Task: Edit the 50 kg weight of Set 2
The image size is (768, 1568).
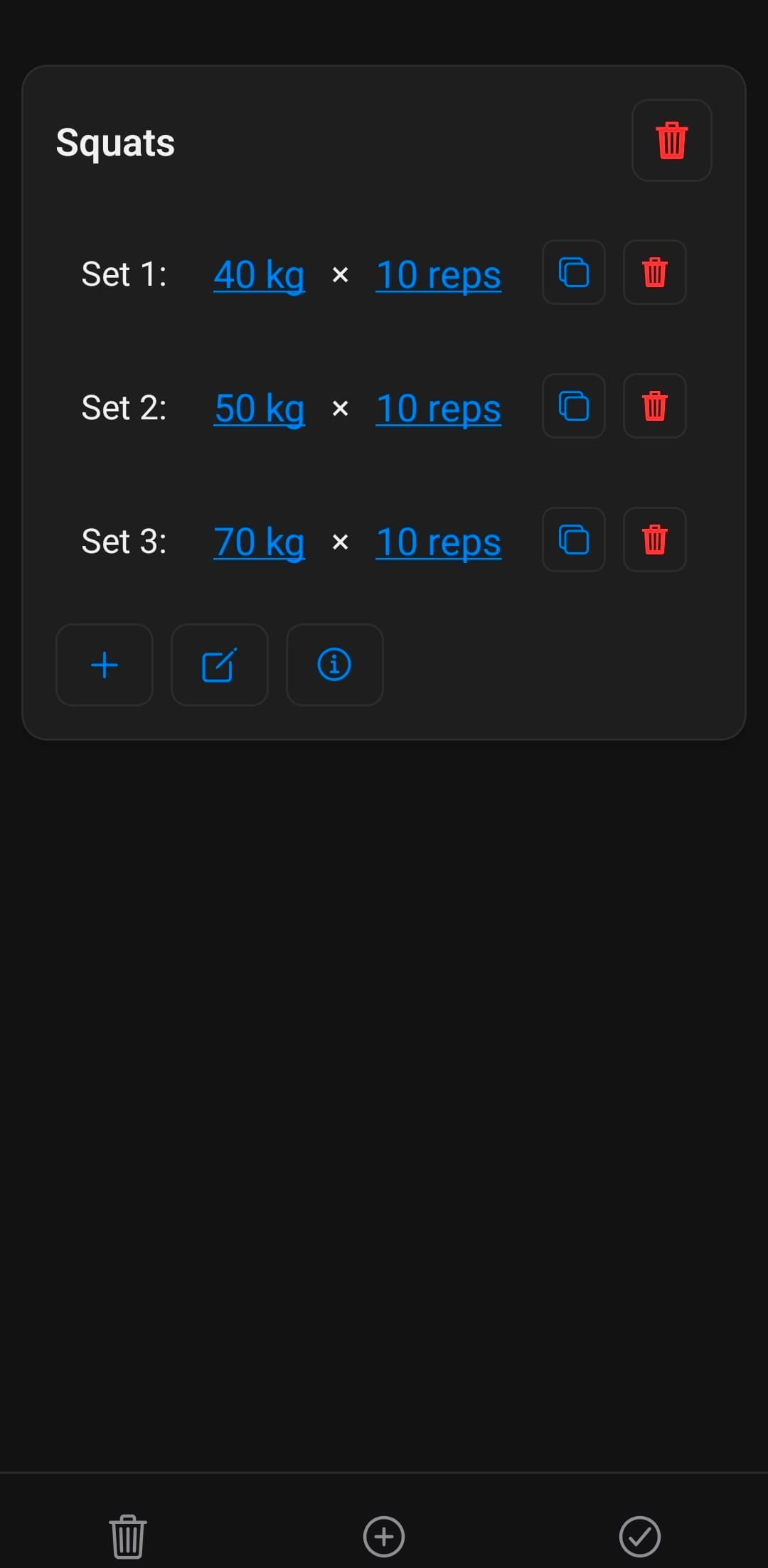Action: [259, 408]
